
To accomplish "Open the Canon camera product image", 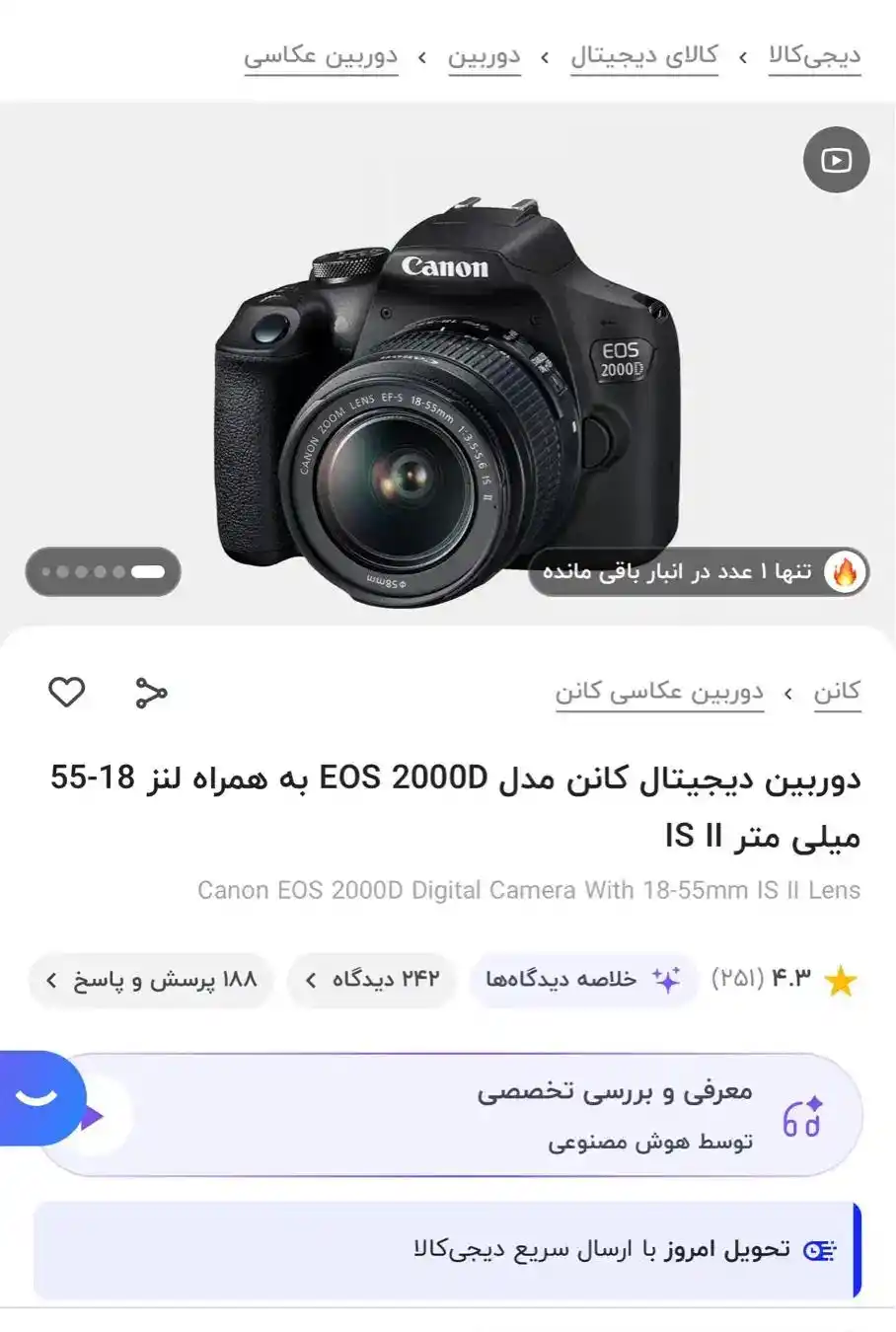I will (x=448, y=395).
